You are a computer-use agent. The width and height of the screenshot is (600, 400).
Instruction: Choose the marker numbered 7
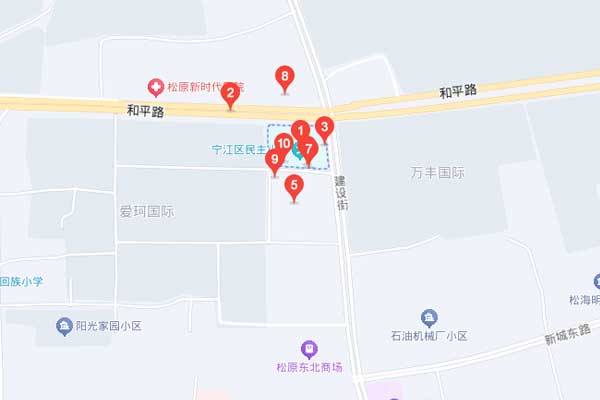(309, 150)
